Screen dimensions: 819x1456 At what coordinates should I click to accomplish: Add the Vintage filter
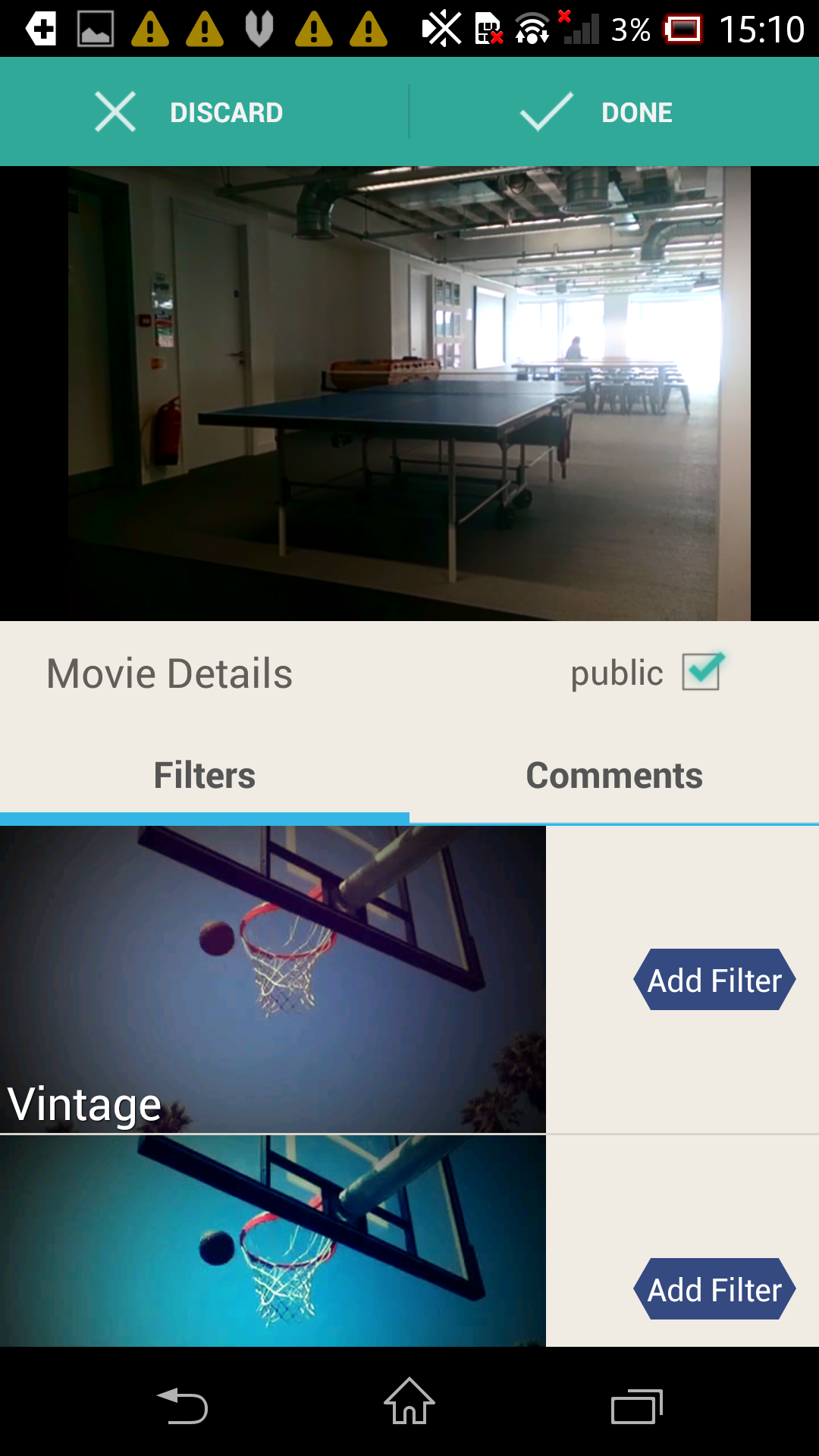point(714,980)
